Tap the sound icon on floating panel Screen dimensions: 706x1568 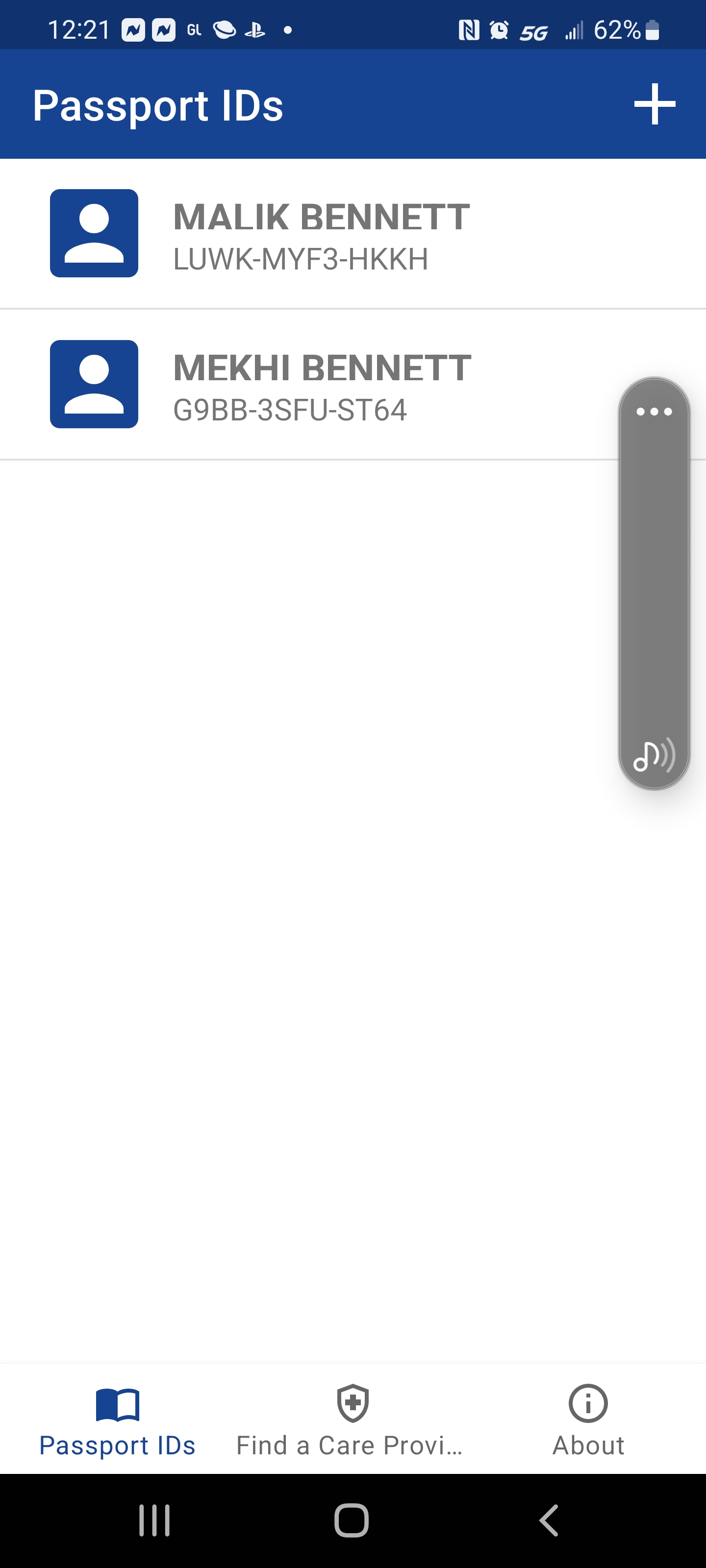654,756
